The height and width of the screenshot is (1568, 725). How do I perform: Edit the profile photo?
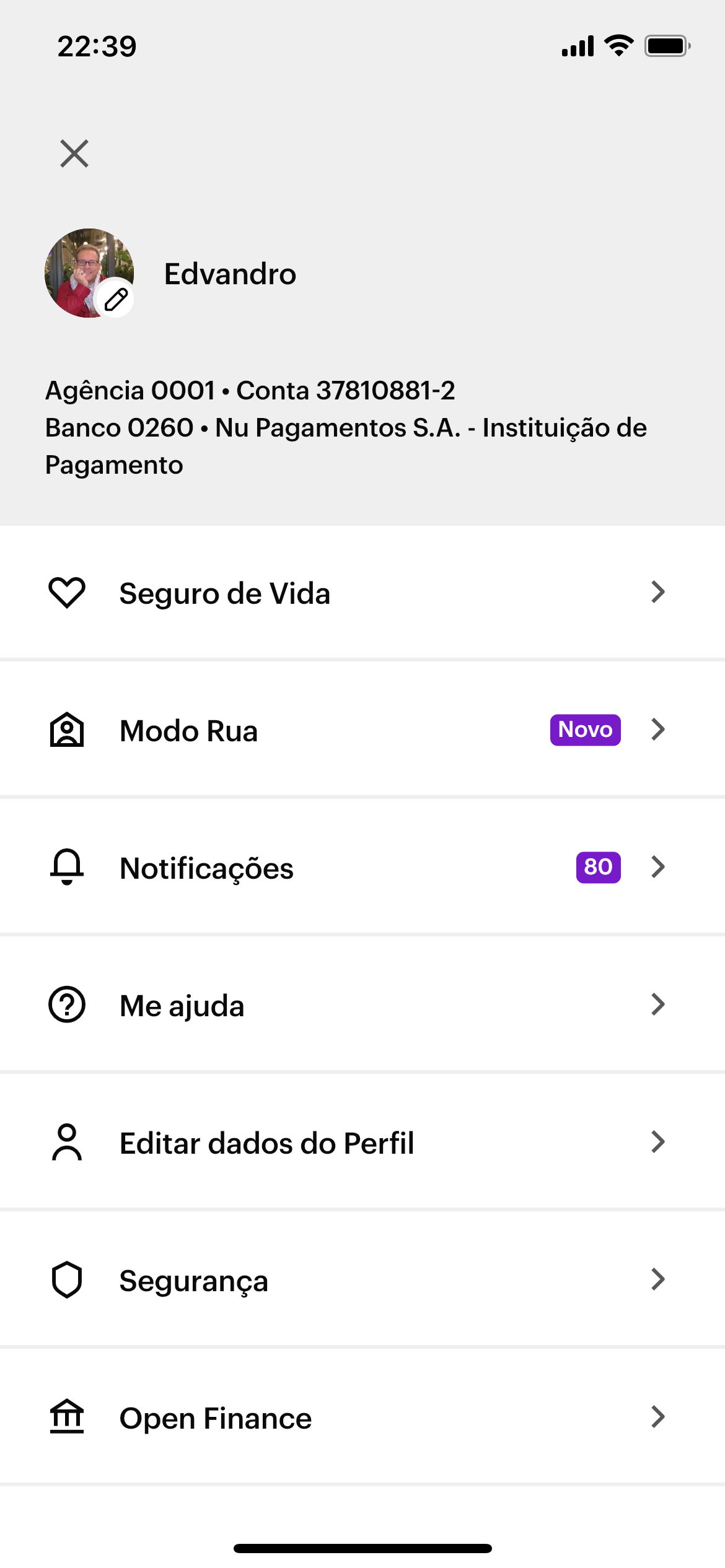116,300
